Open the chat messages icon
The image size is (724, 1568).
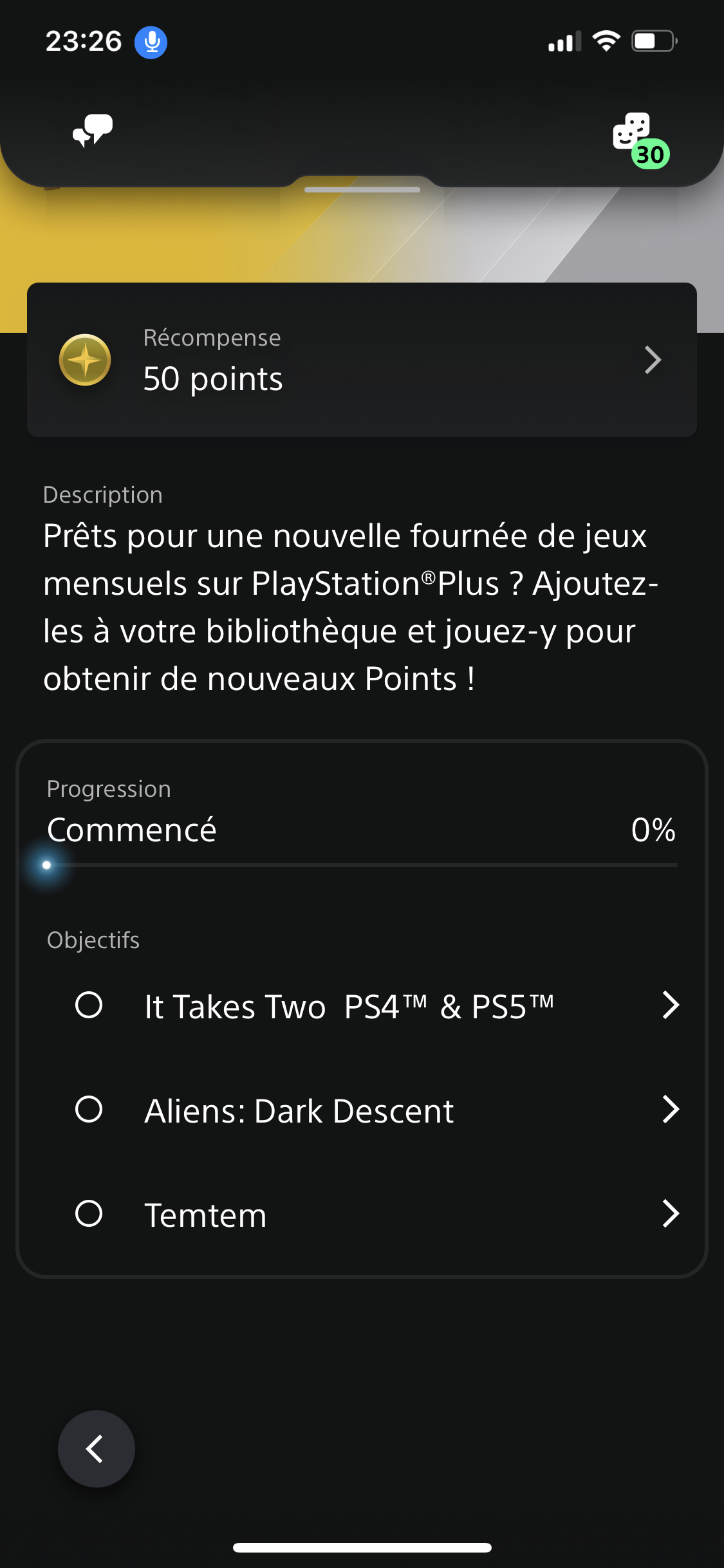pos(93,131)
